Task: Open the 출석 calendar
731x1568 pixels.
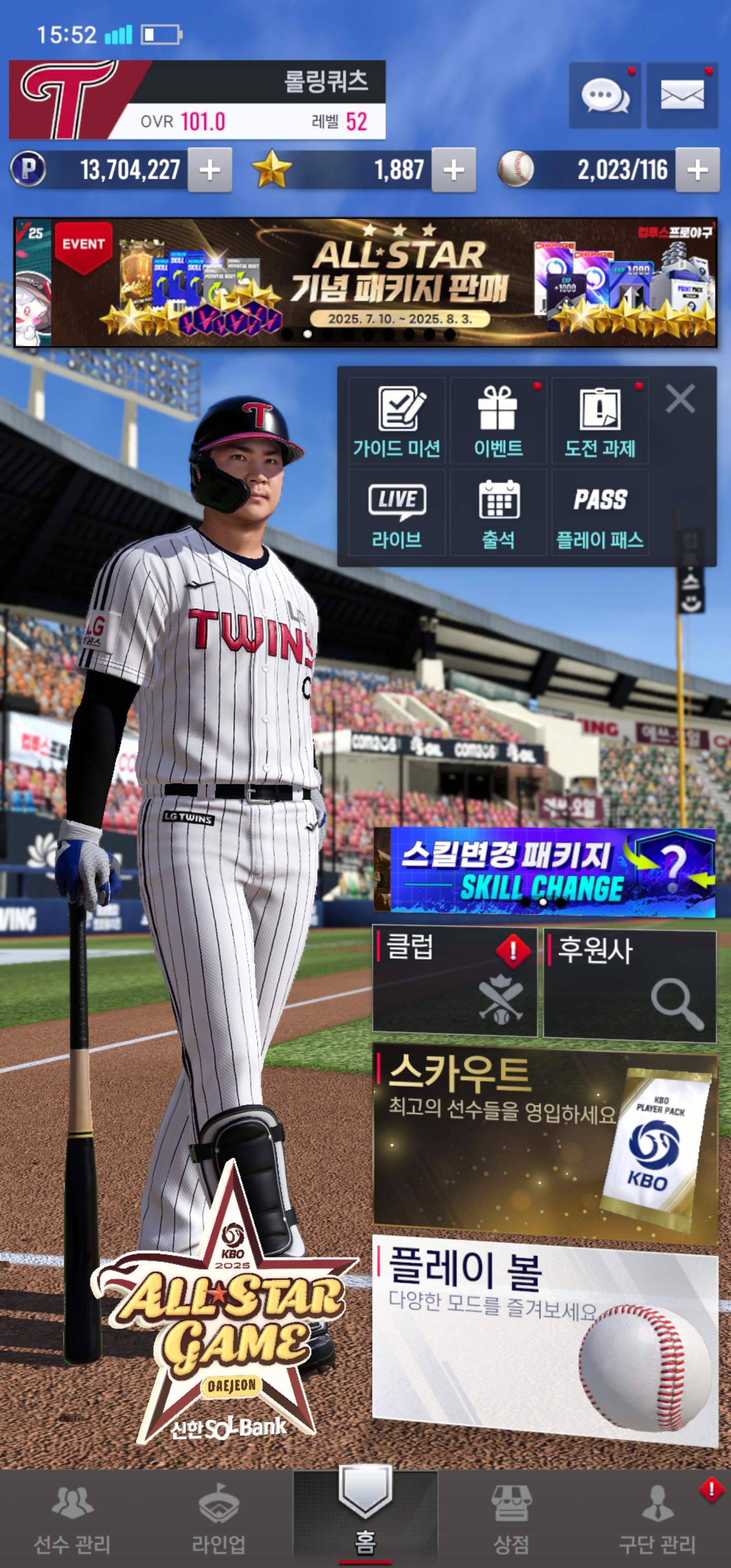Action: (498, 512)
